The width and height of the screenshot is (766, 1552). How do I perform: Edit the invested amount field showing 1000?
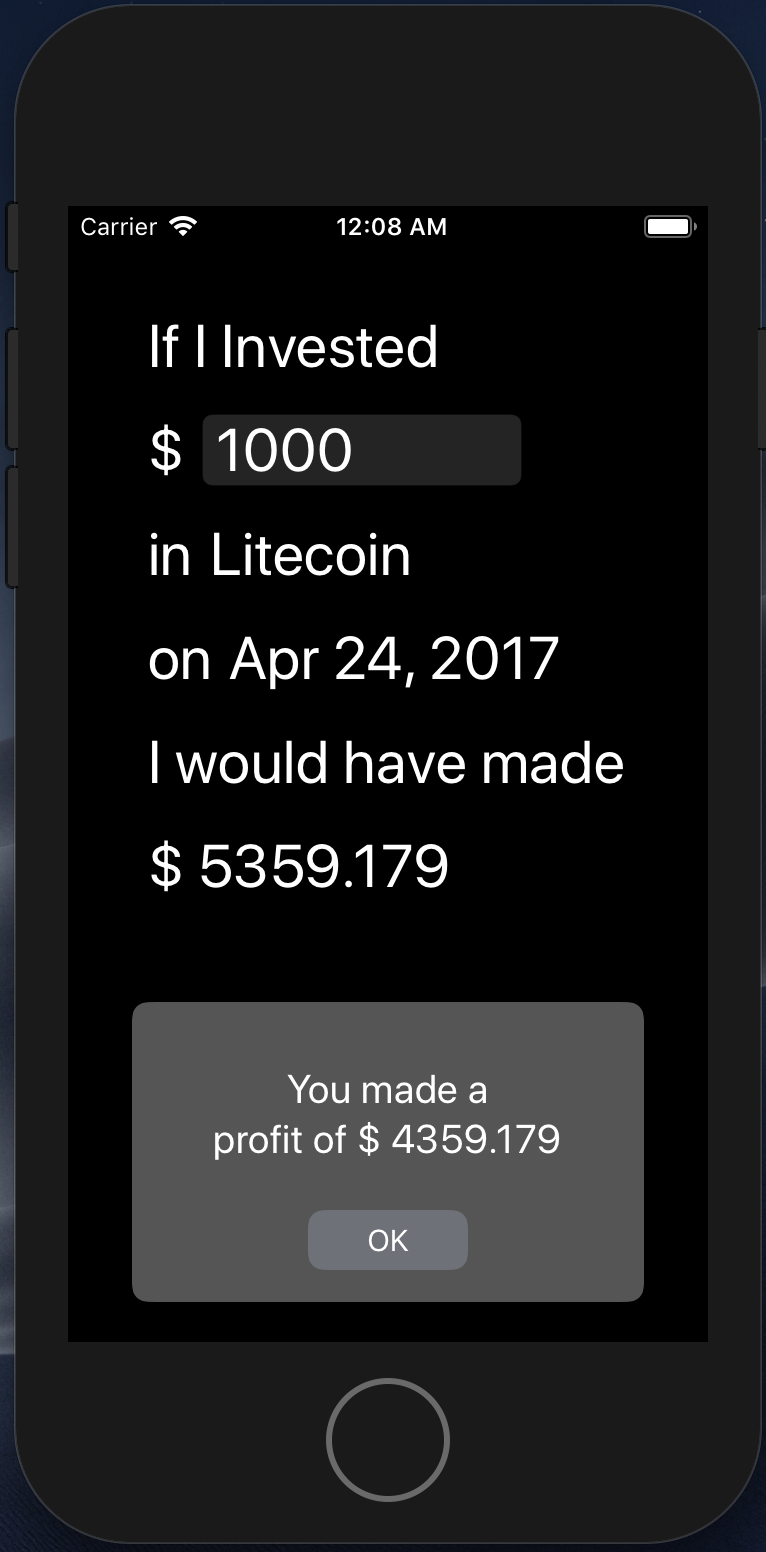361,450
